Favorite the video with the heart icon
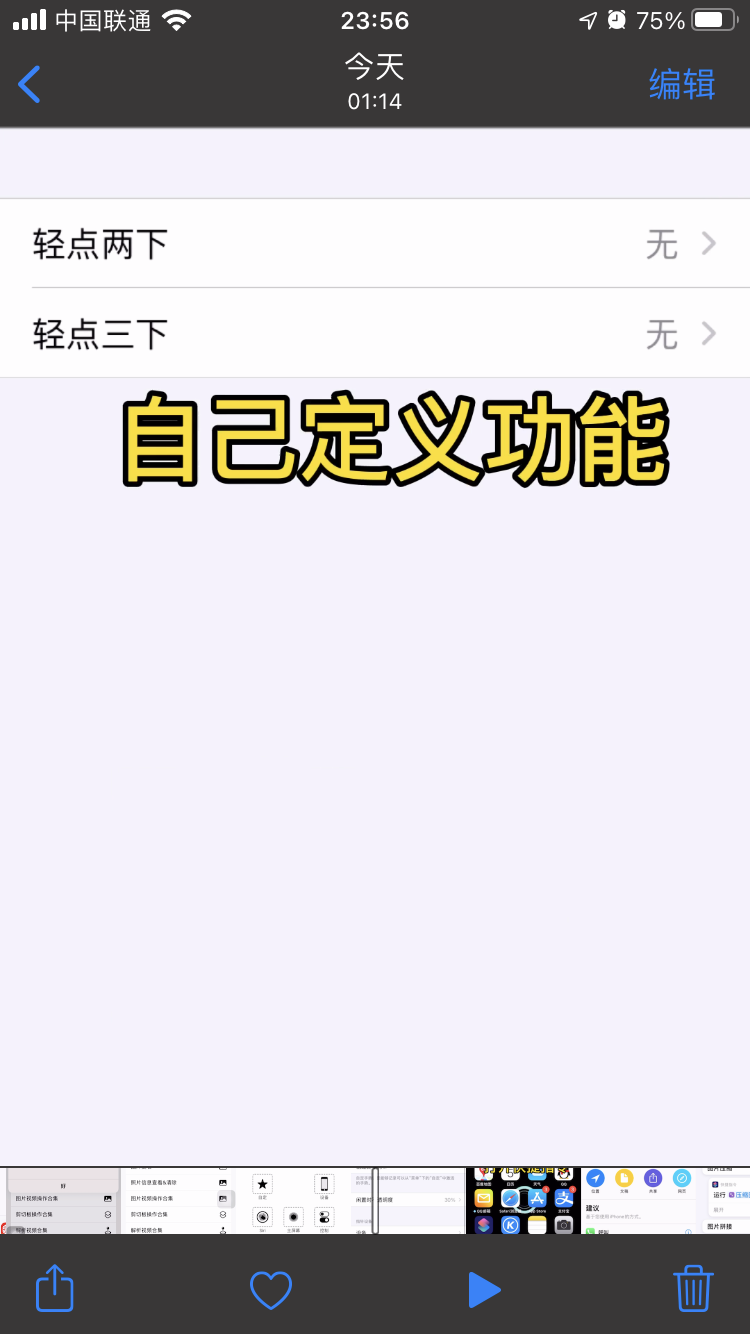 tap(271, 1290)
